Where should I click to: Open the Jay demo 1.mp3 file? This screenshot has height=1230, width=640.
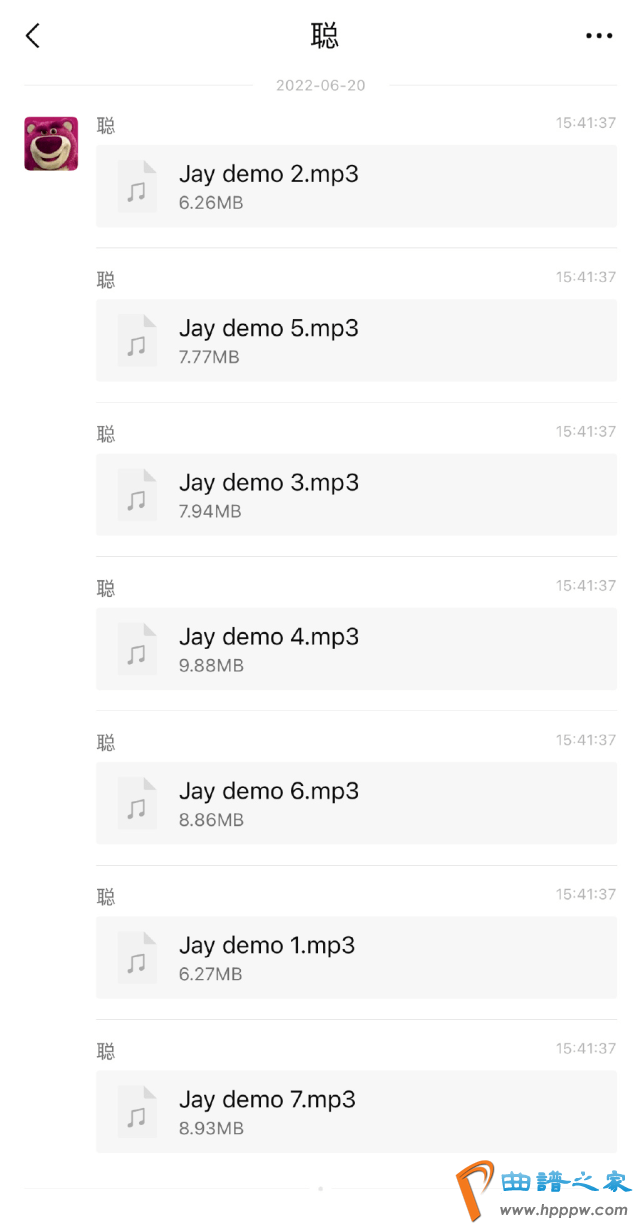(356, 957)
